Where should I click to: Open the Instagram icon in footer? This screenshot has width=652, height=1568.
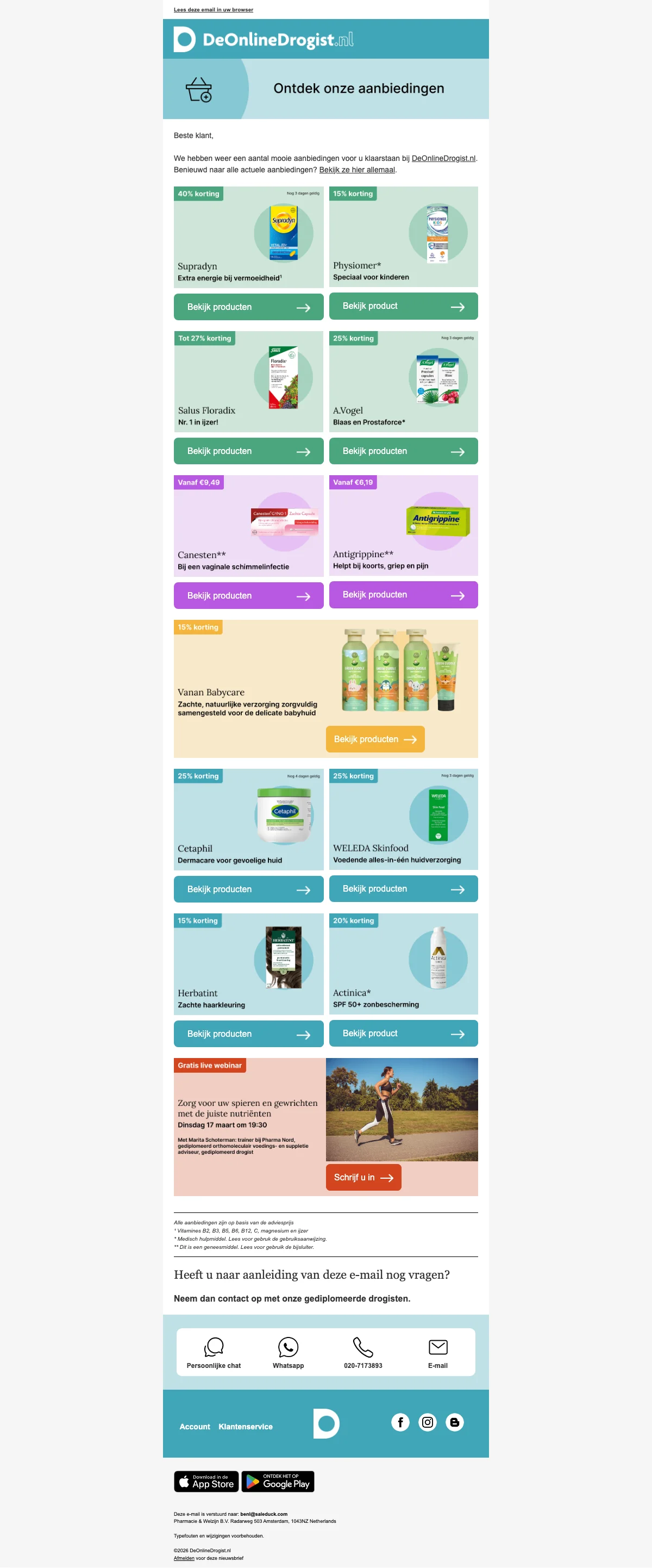[428, 1422]
